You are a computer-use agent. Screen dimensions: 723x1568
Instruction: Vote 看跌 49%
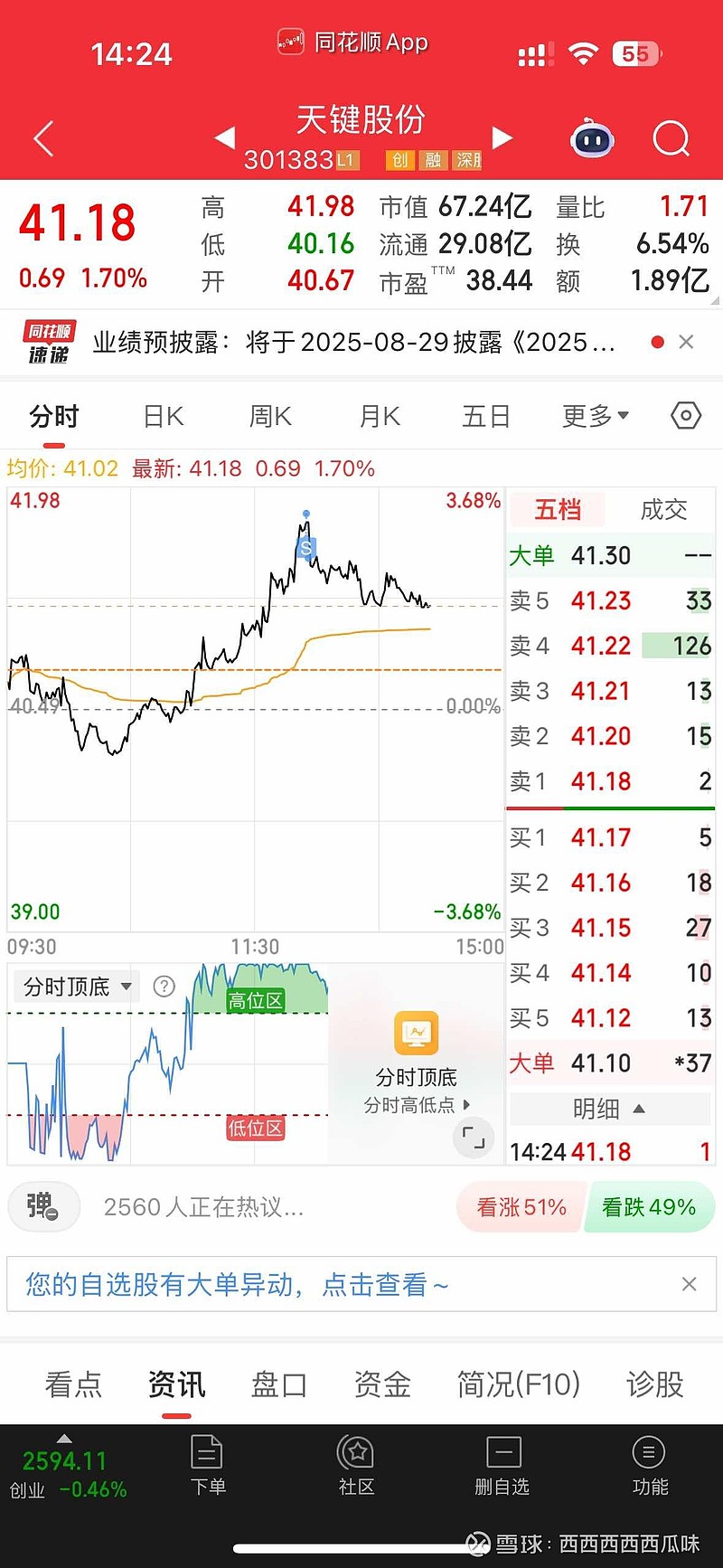(x=649, y=1207)
